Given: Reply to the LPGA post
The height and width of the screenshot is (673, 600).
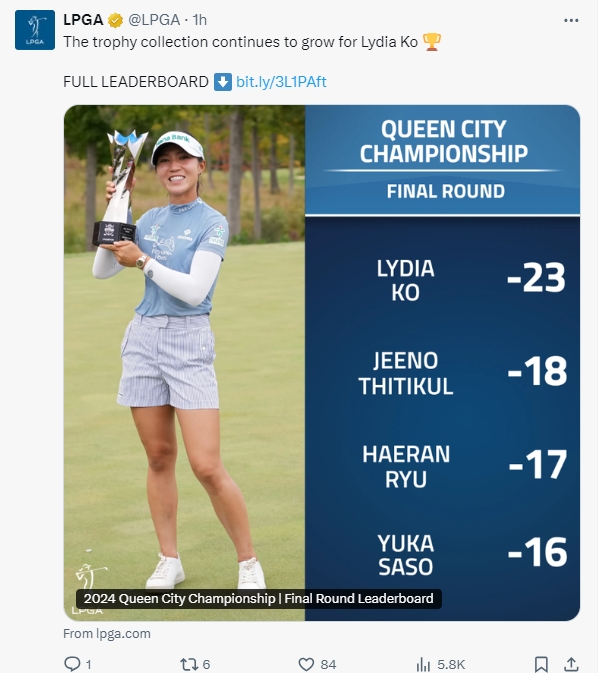Looking at the screenshot, I should [x=72, y=663].
